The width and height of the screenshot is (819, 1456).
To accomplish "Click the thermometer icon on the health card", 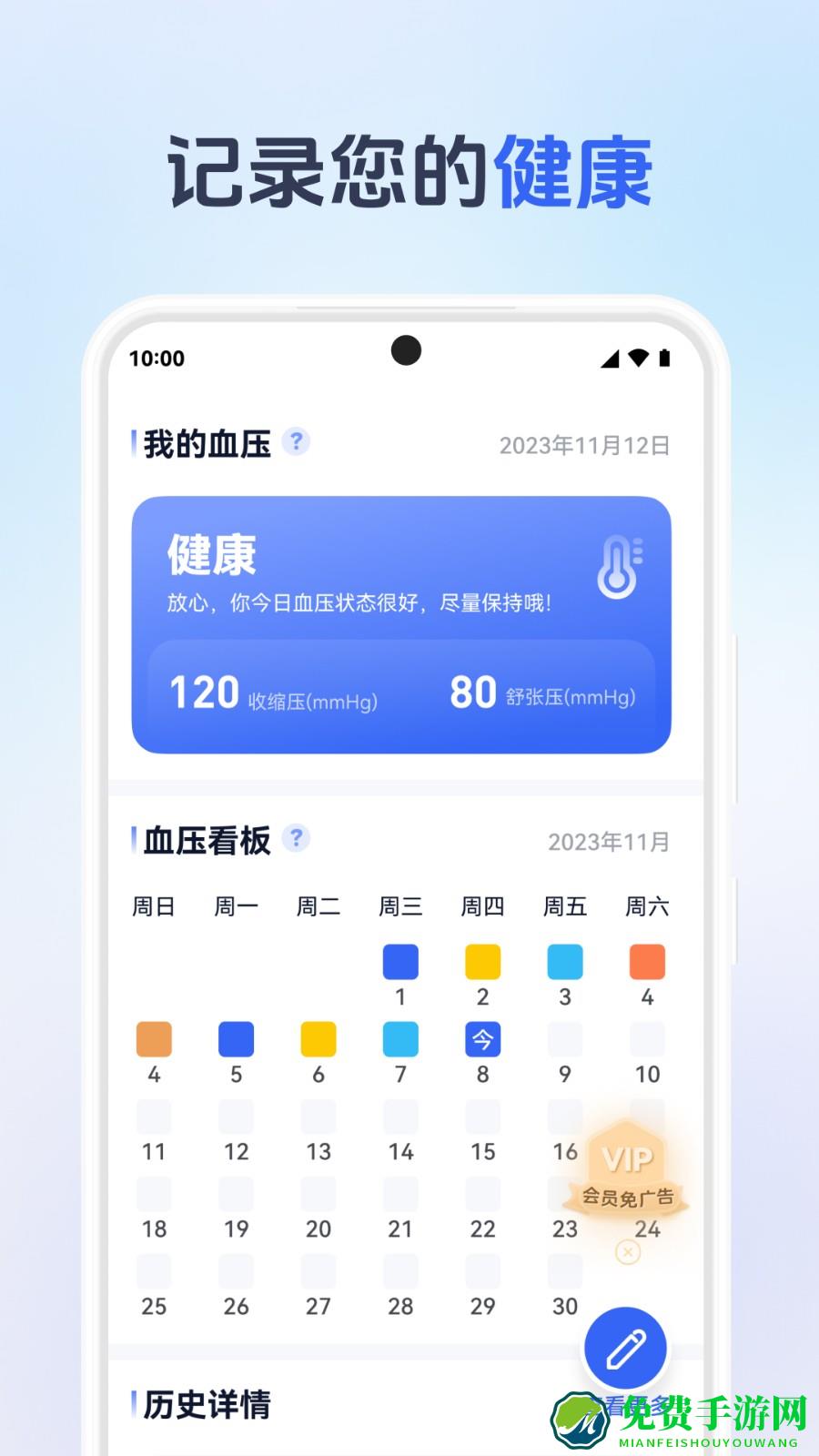I will point(619,569).
